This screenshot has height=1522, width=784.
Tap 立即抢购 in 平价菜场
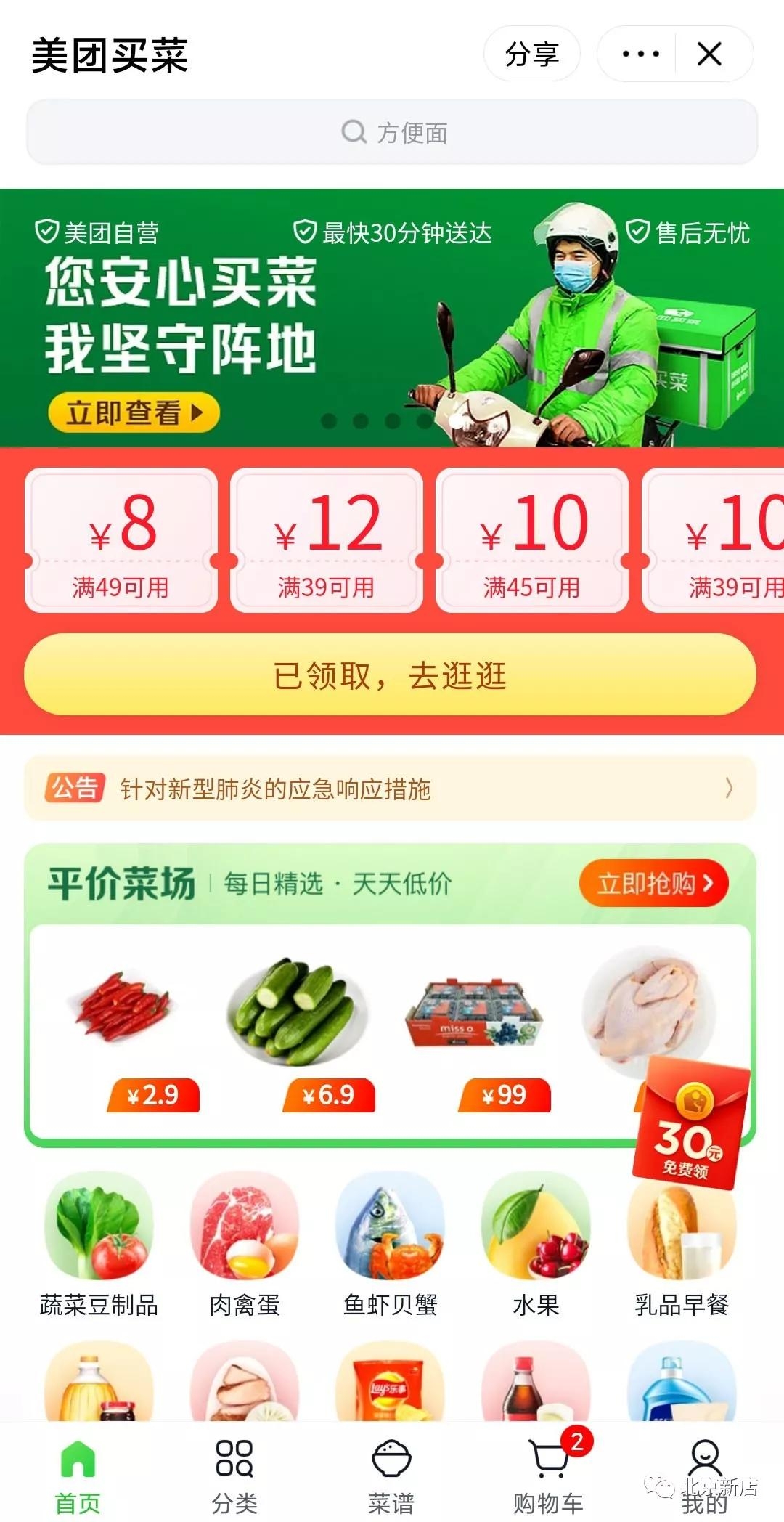click(653, 883)
